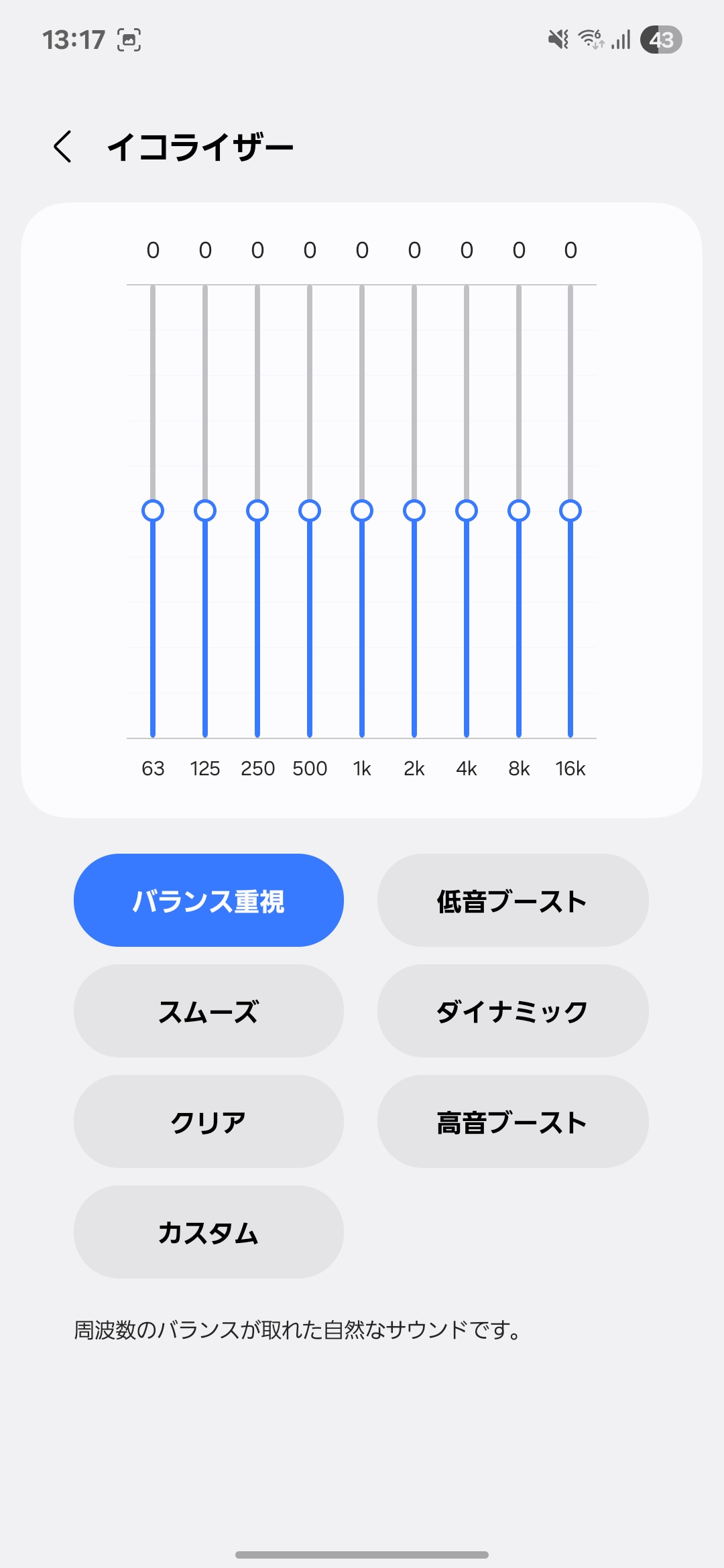
Task: Enable the 高音ブースト preset
Action: pos(513,1122)
